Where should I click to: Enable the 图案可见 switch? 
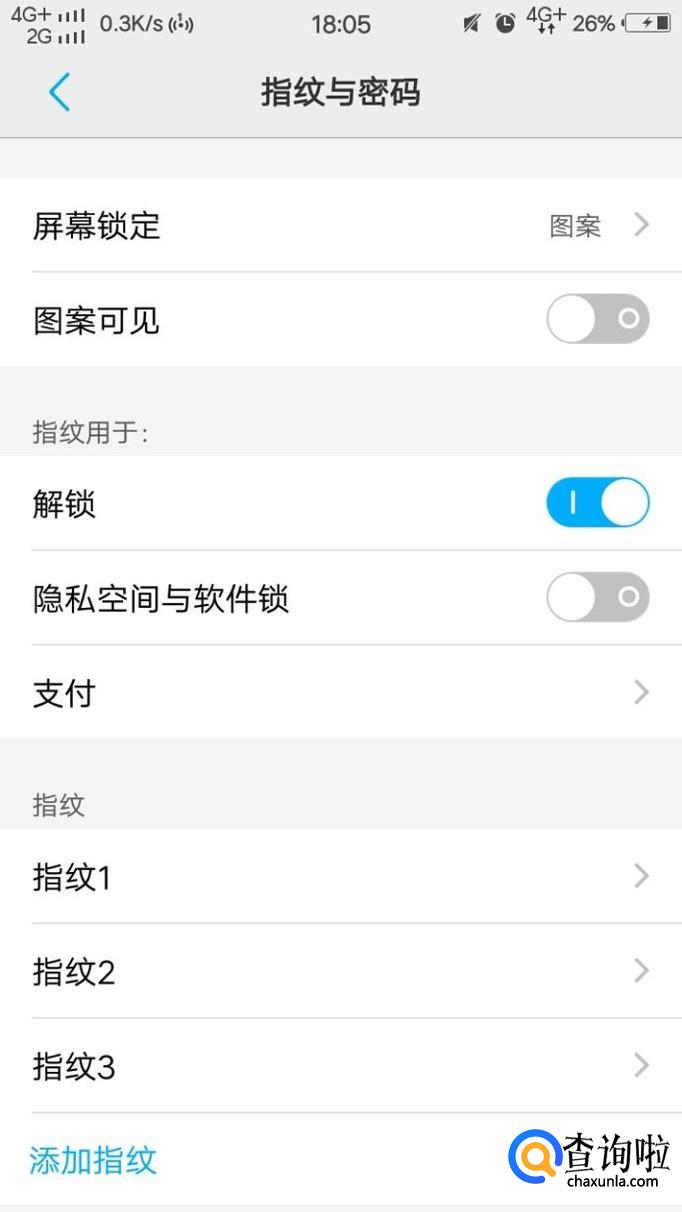click(597, 320)
